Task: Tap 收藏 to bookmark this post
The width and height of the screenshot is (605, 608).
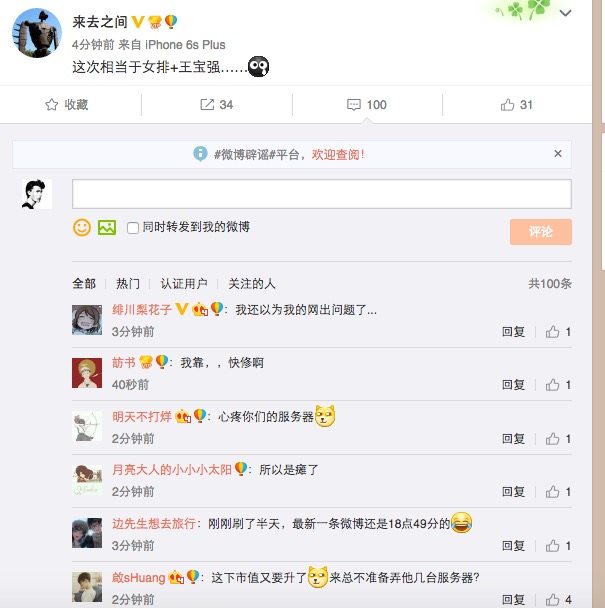Action: coord(67,105)
